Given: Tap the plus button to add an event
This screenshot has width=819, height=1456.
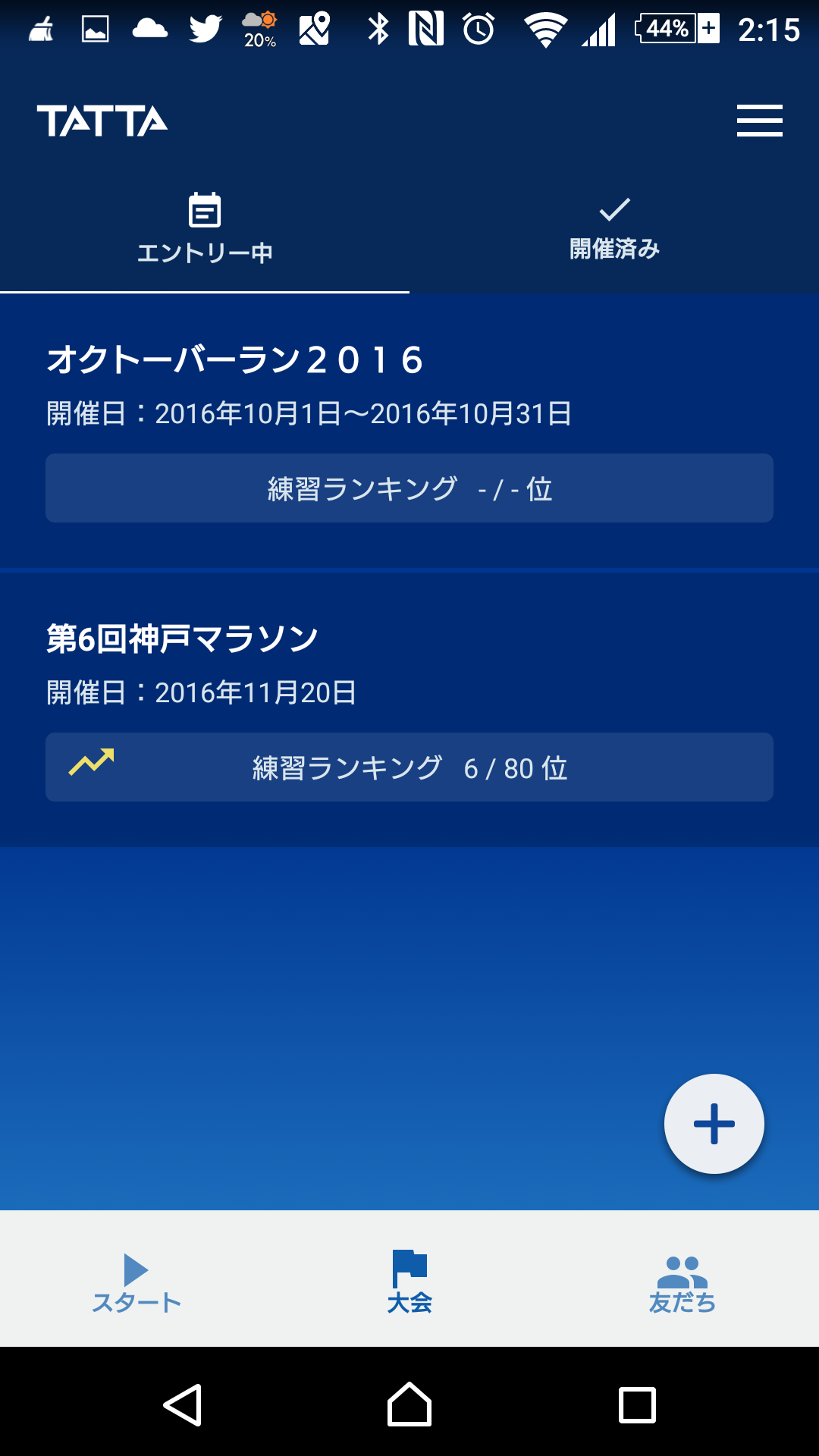Looking at the screenshot, I should click(x=714, y=1124).
